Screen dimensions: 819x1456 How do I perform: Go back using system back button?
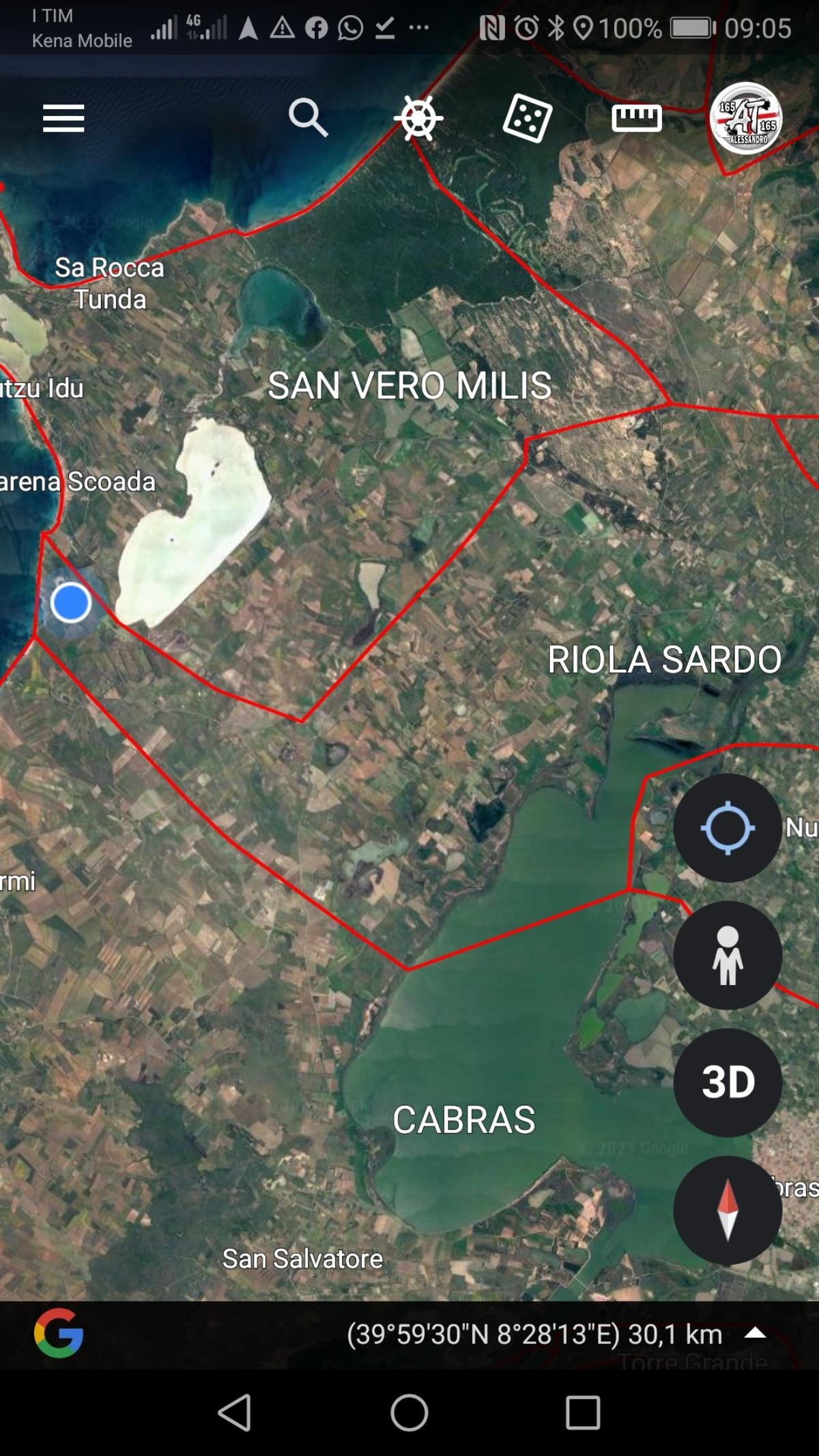pyautogui.click(x=235, y=1412)
